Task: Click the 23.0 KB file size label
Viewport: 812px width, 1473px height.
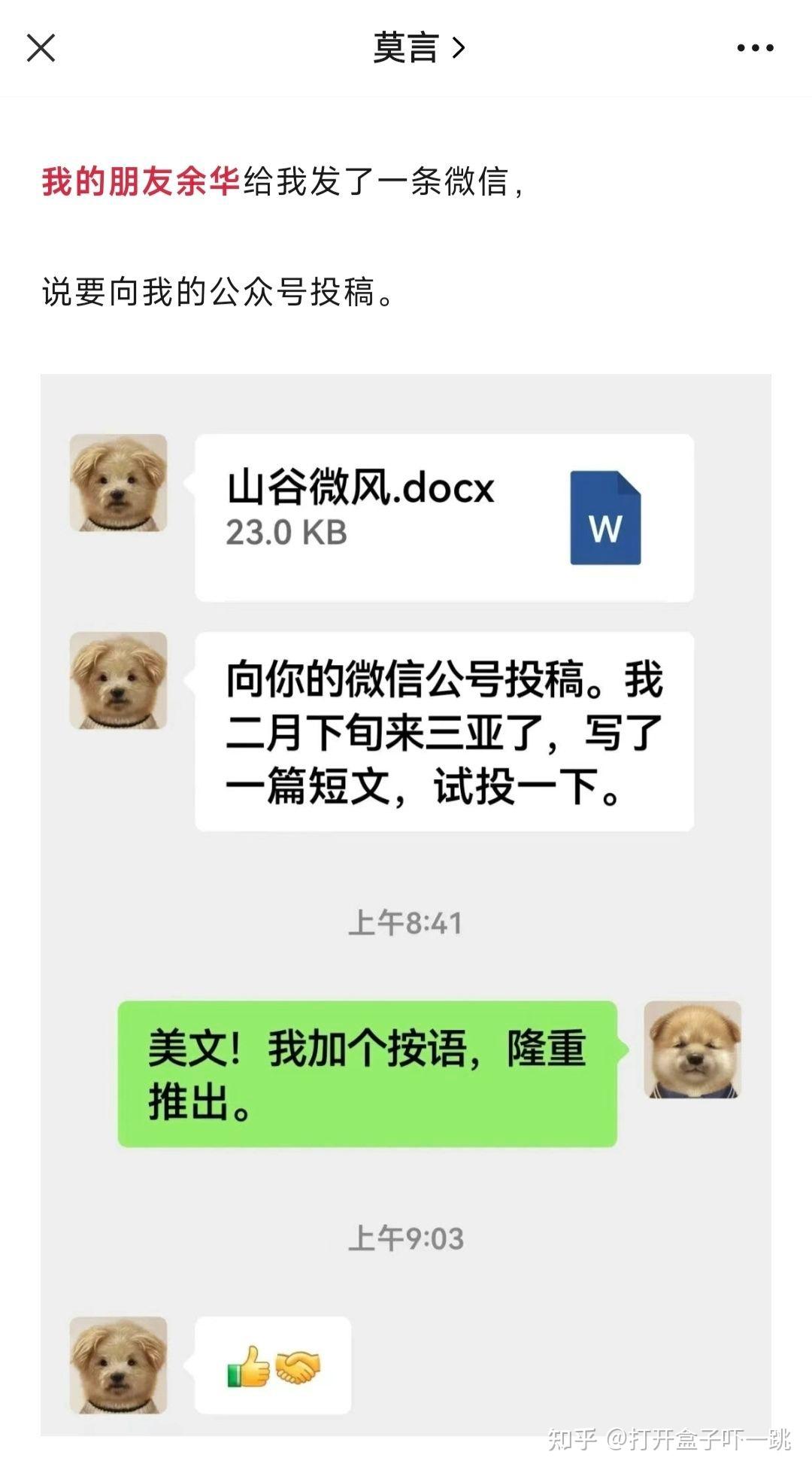Action: click(x=286, y=534)
